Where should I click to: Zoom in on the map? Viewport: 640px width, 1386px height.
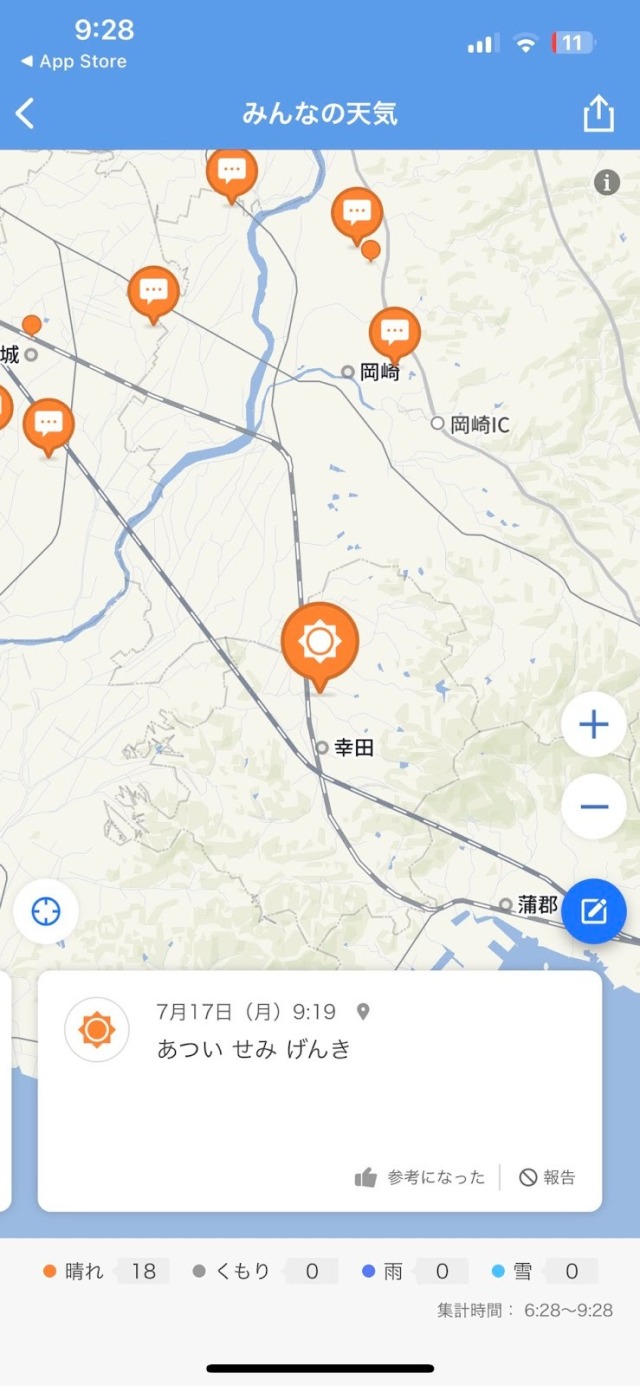coord(594,725)
